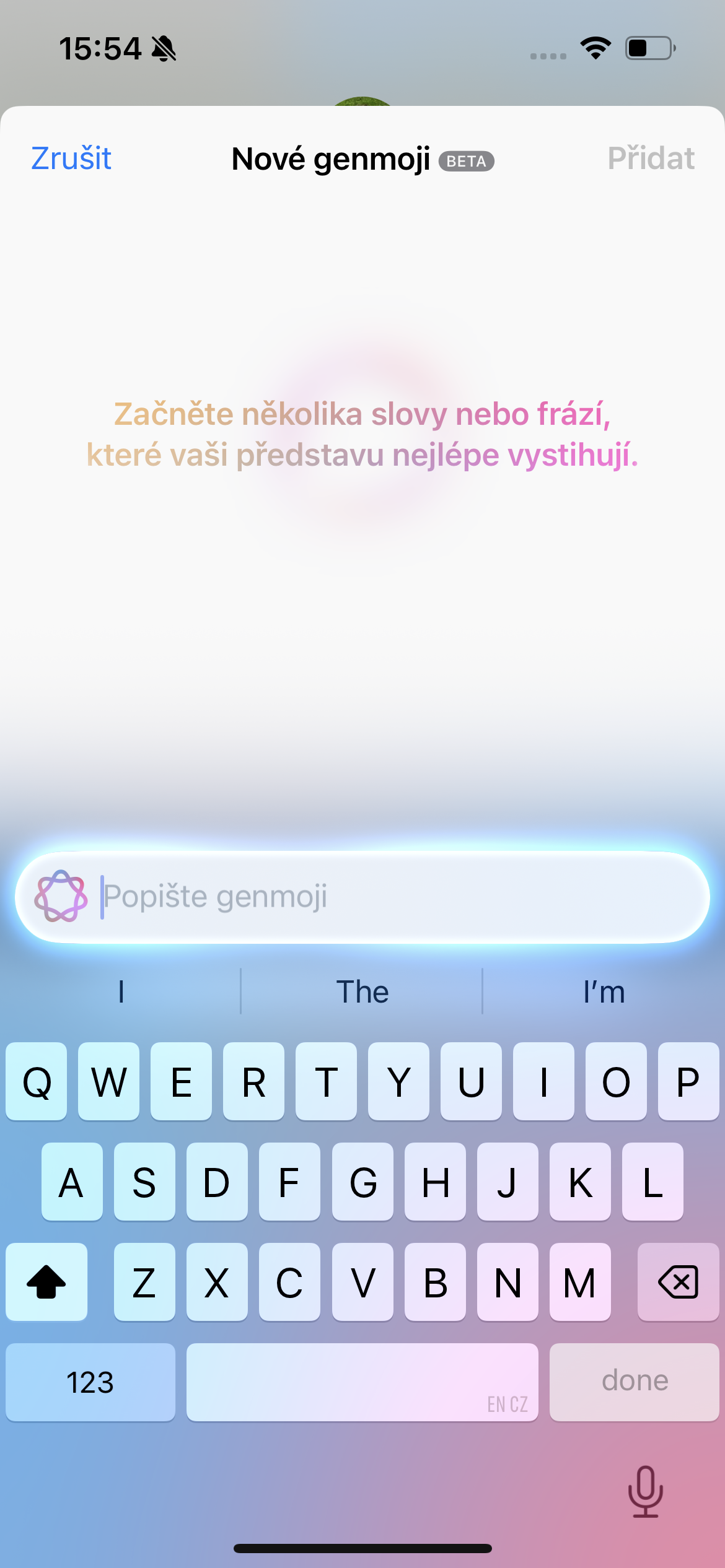
Task: Tap the done key
Action: 635,1382
